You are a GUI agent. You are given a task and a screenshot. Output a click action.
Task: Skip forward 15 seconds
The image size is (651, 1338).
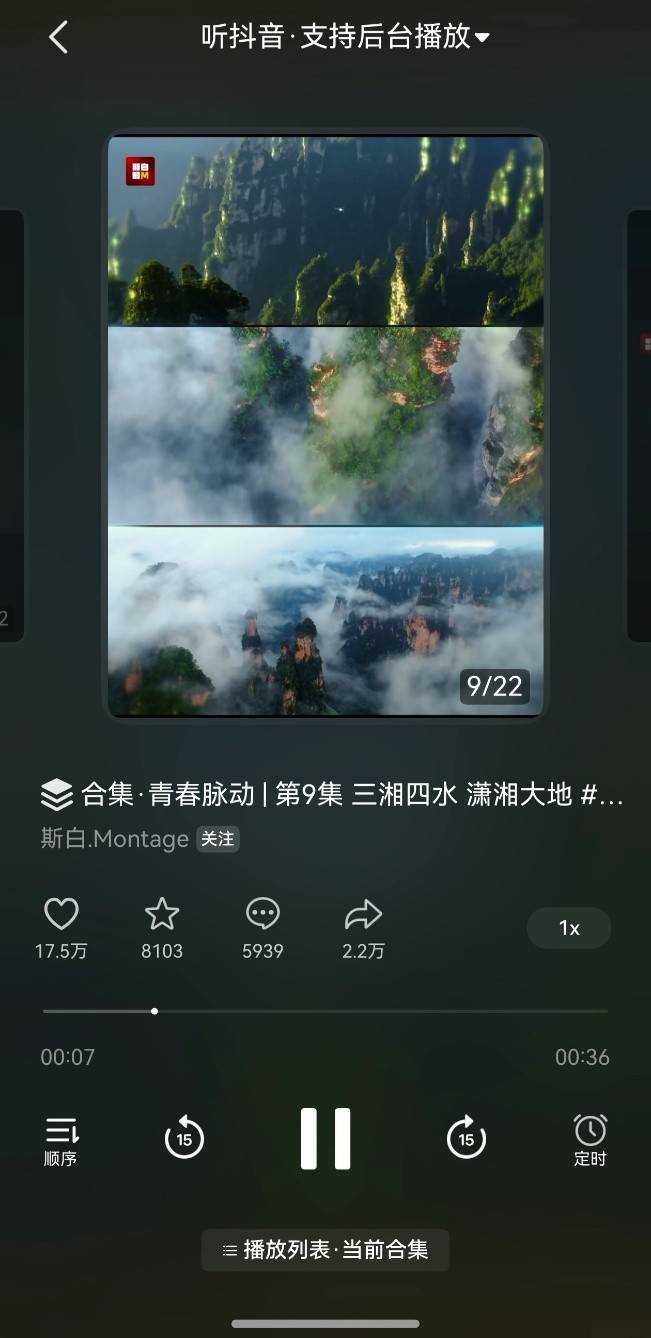[466, 1138]
